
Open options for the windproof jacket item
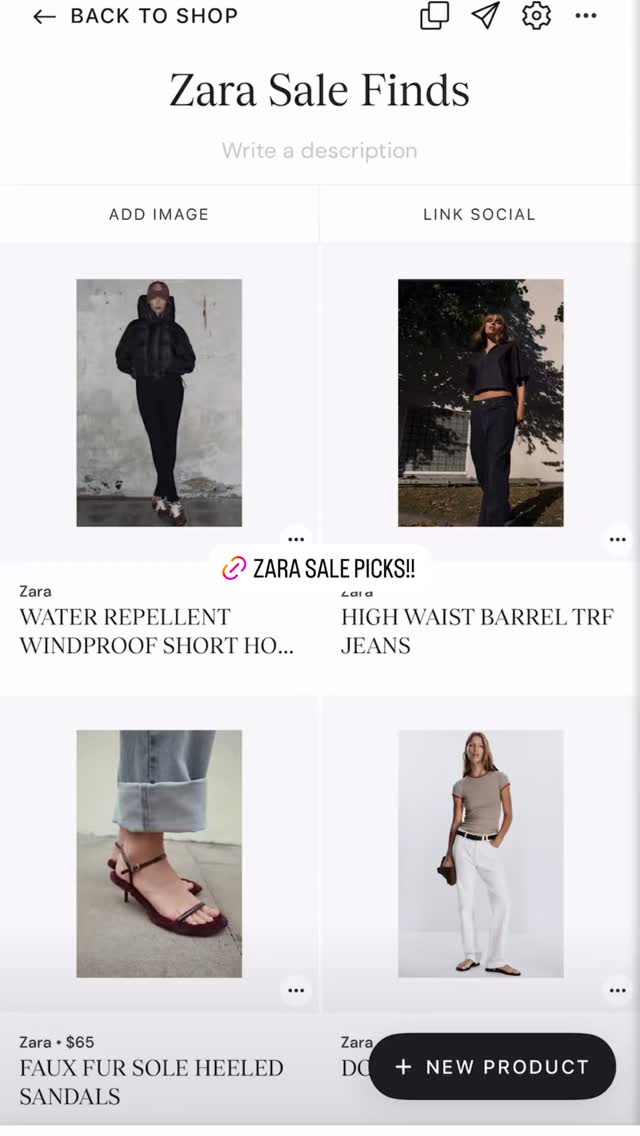coord(296,539)
